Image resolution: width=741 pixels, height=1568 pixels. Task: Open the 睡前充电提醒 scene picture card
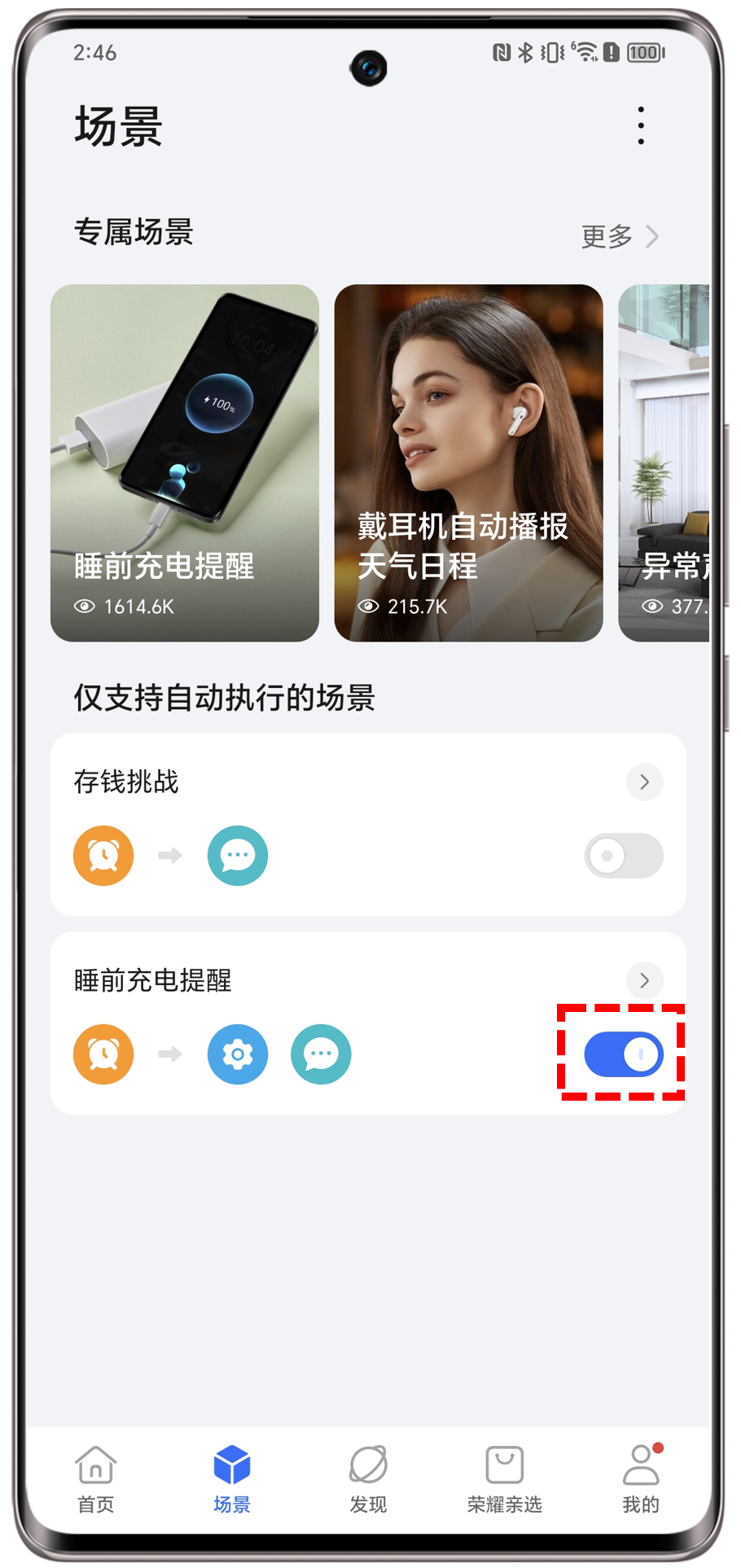click(185, 462)
